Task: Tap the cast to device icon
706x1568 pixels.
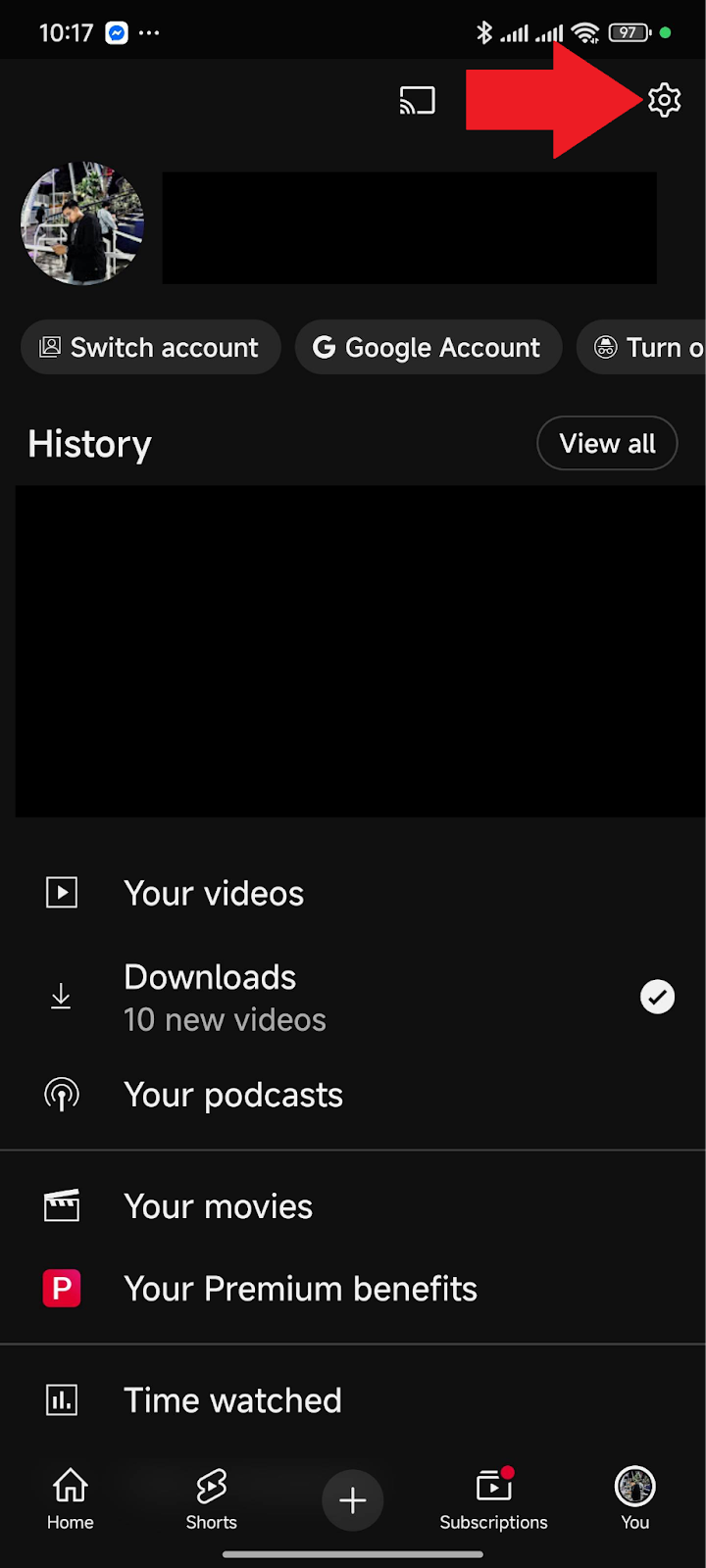Action: click(x=417, y=100)
